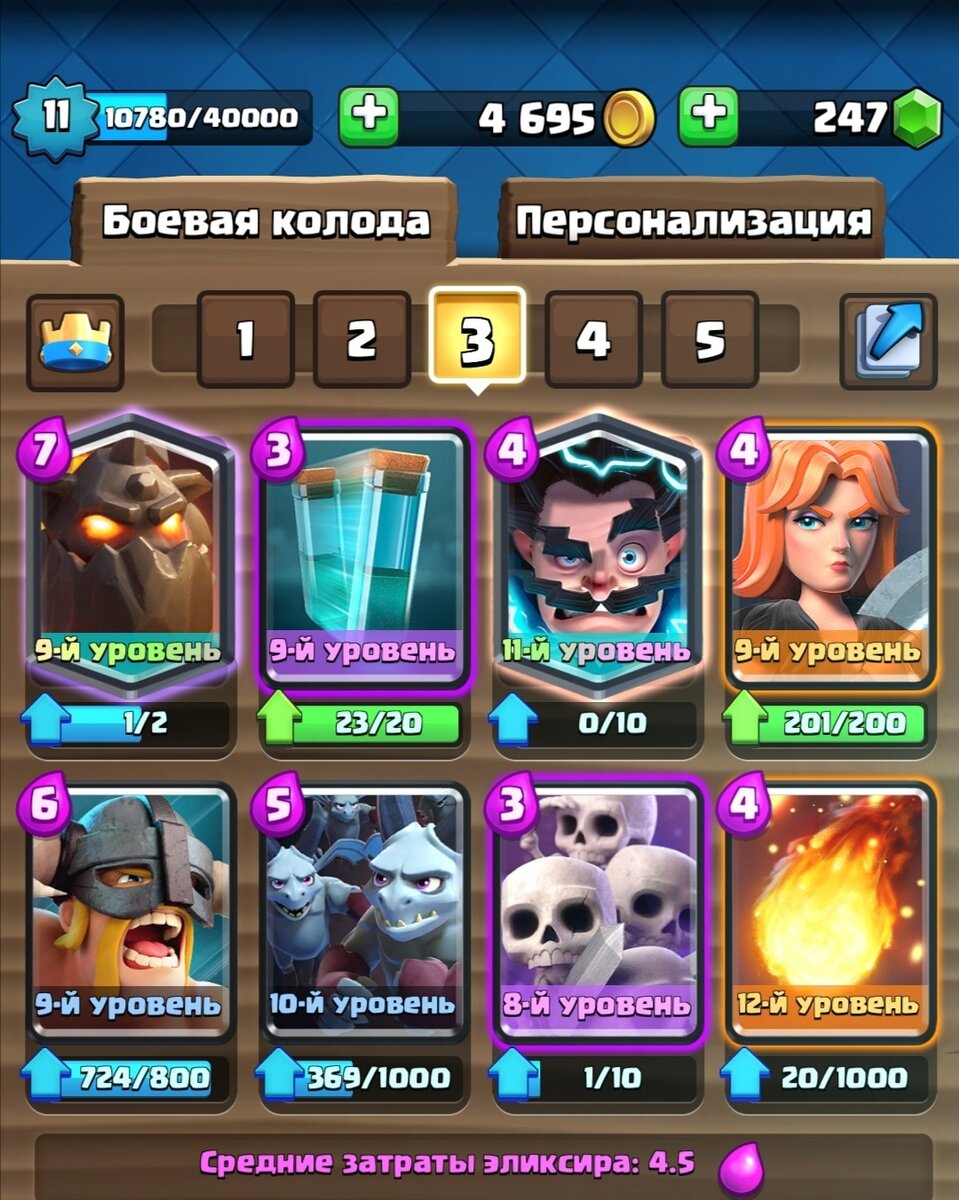Switch to deck slot 4
This screenshot has width=959, height=1200.
coord(594,340)
